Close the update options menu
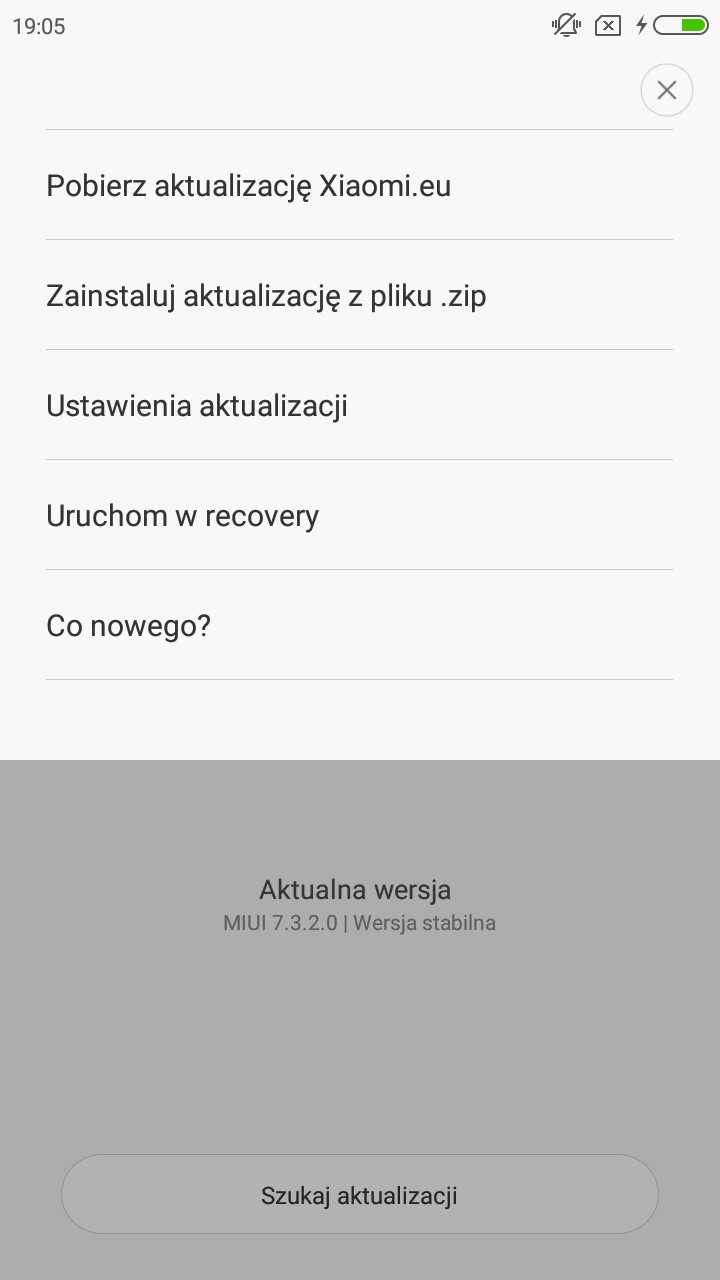Viewport: 720px width, 1280px height. 666,90
